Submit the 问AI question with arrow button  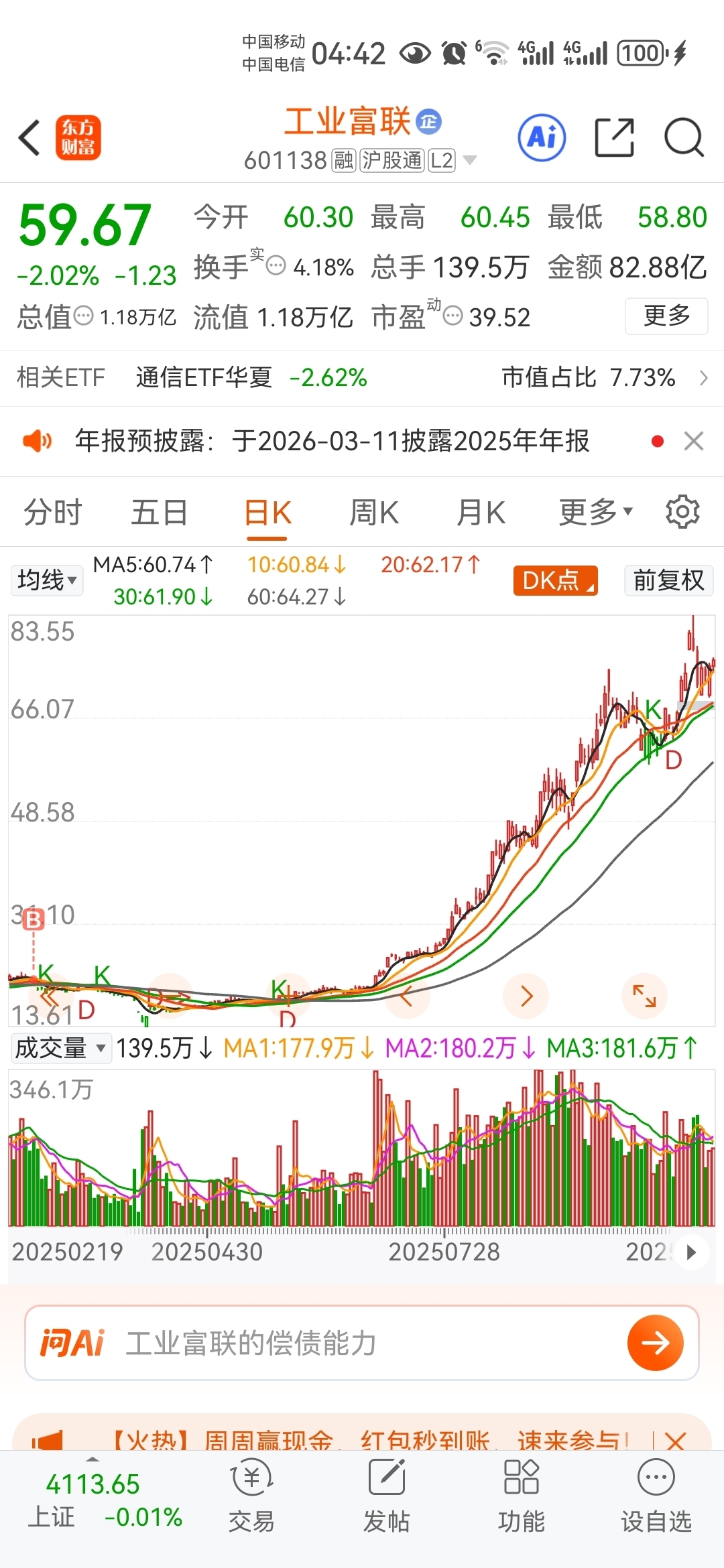pos(655,1342)
